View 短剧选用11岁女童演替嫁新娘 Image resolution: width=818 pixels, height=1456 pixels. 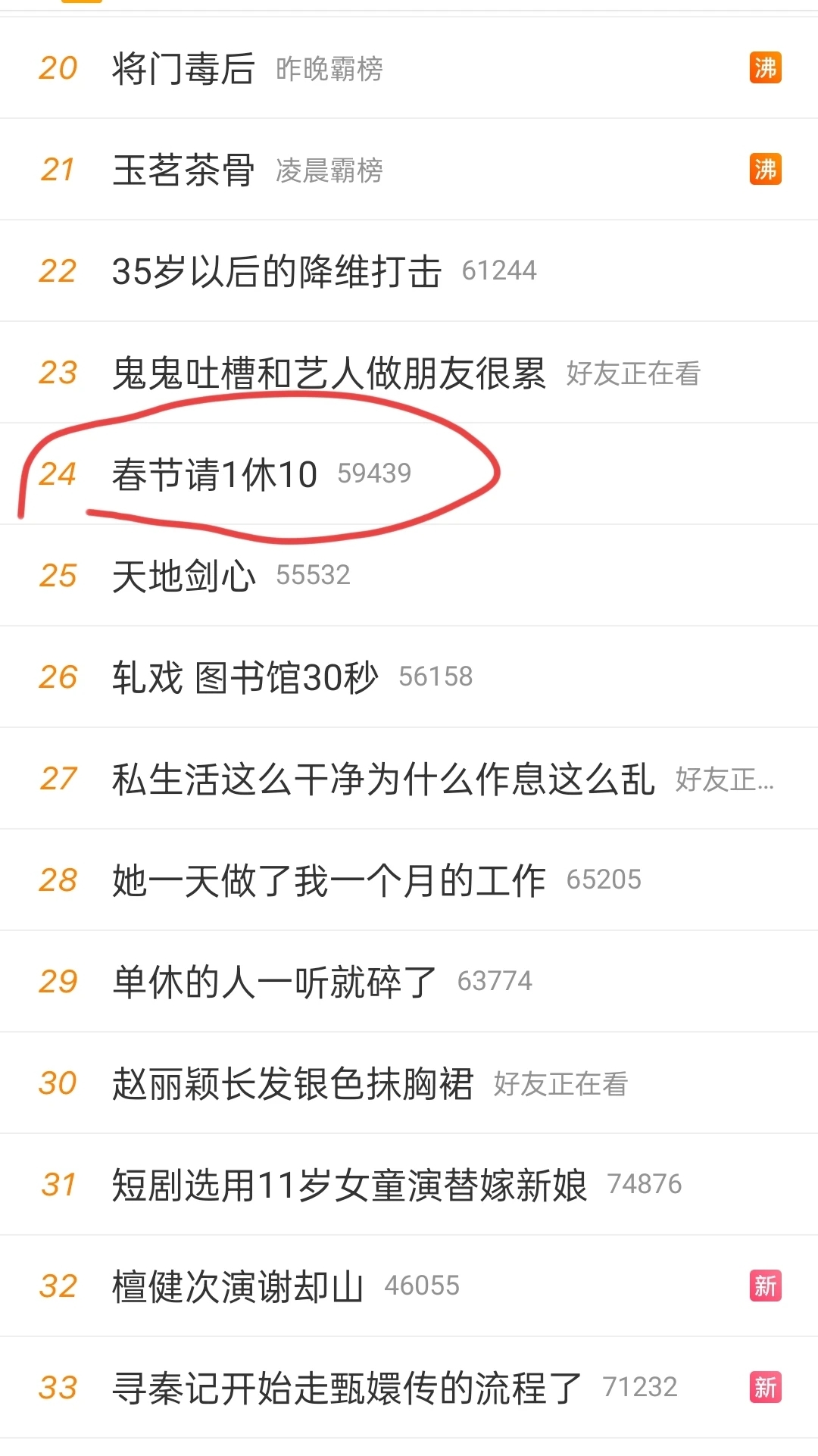click(x=349, y=1185)
